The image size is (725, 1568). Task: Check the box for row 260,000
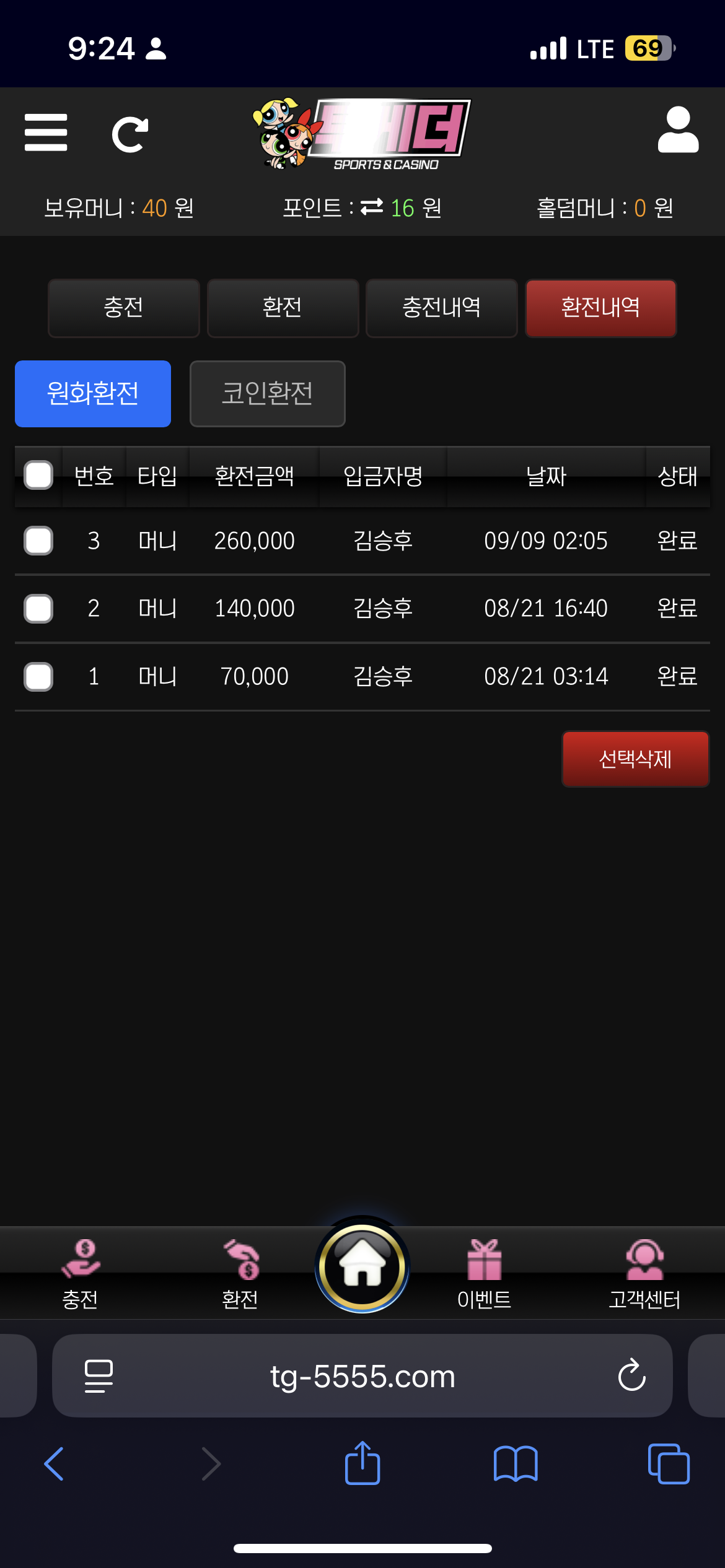[38, 541]
